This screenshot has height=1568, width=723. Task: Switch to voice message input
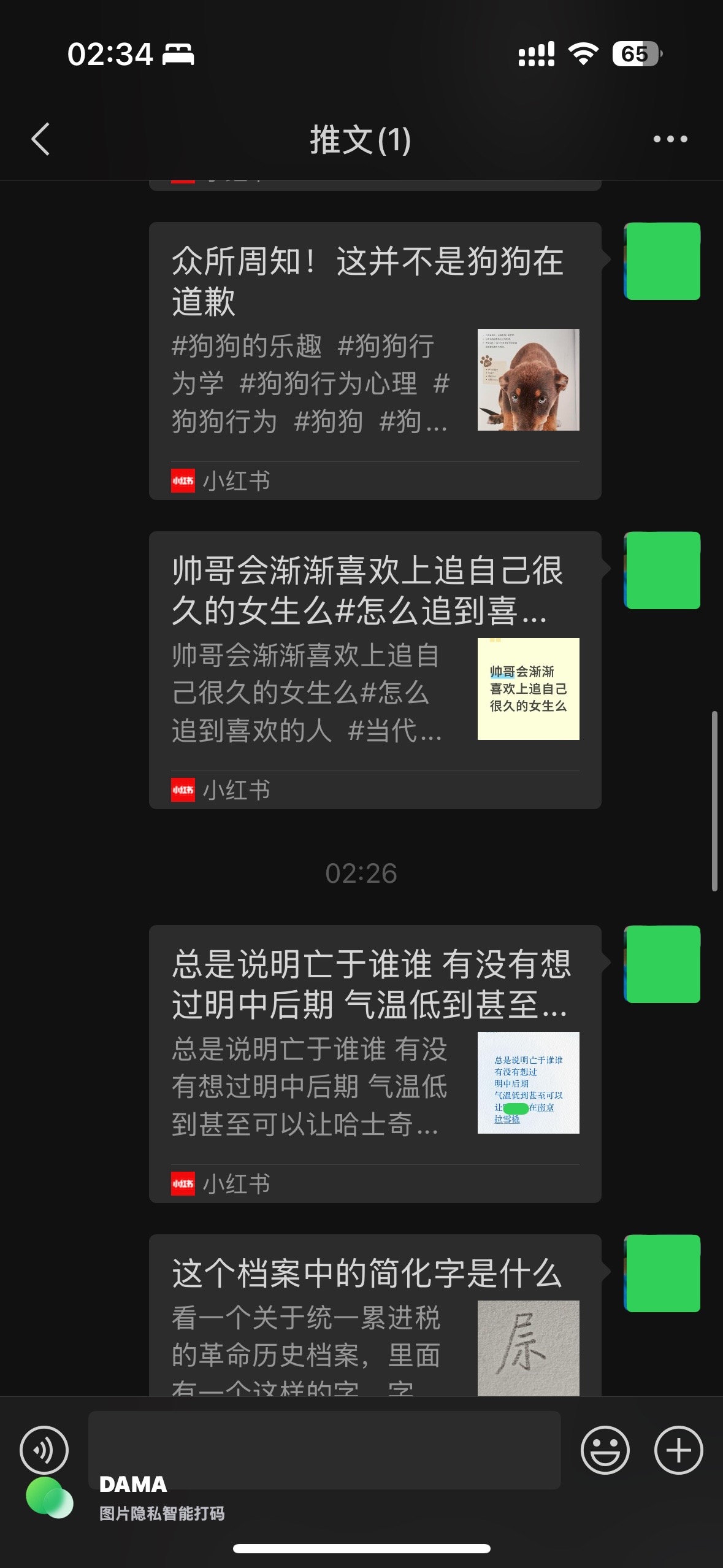[x=44, y=1450]
